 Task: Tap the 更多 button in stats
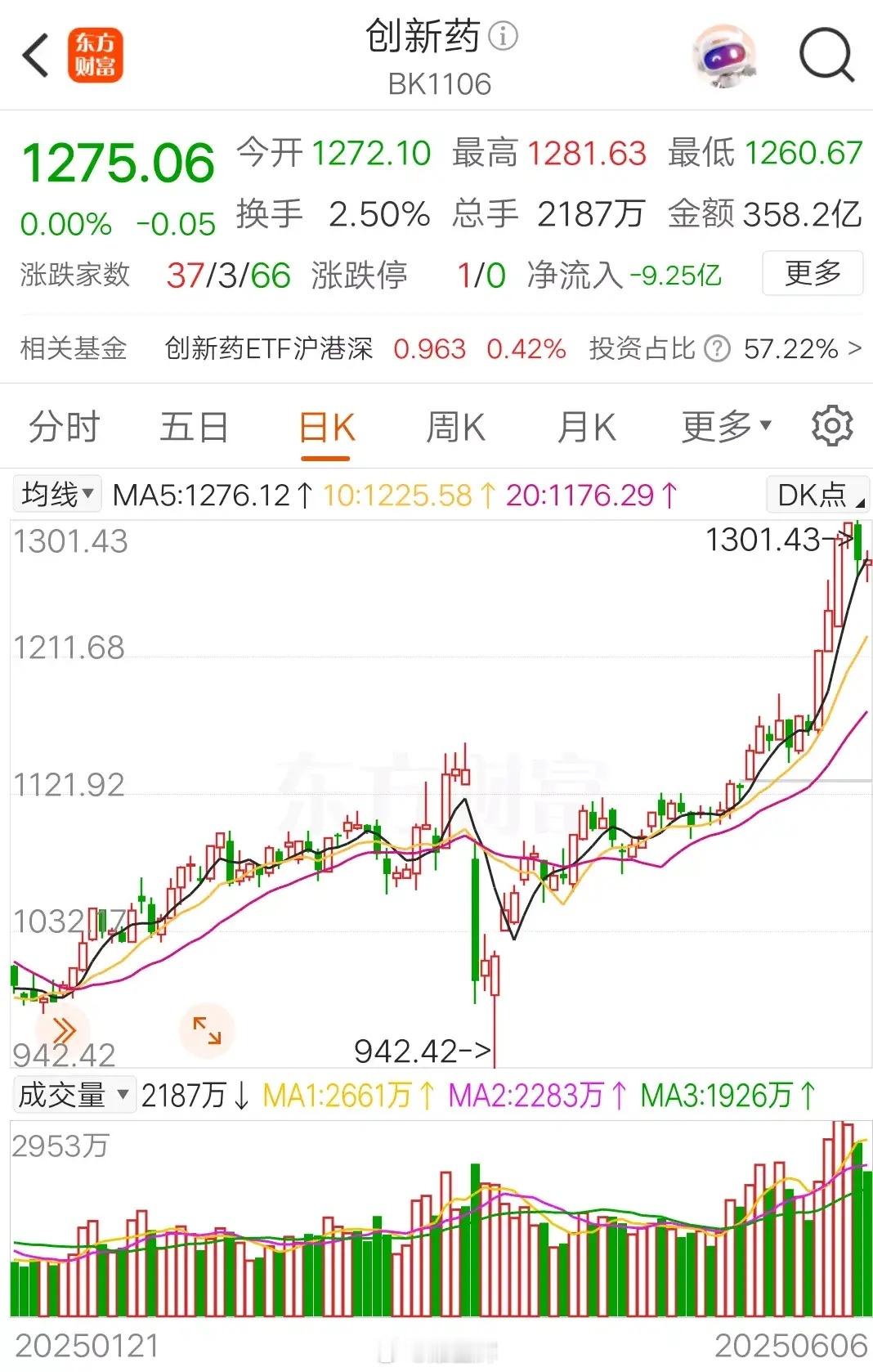pyautogui.click(x=812, y=273)
